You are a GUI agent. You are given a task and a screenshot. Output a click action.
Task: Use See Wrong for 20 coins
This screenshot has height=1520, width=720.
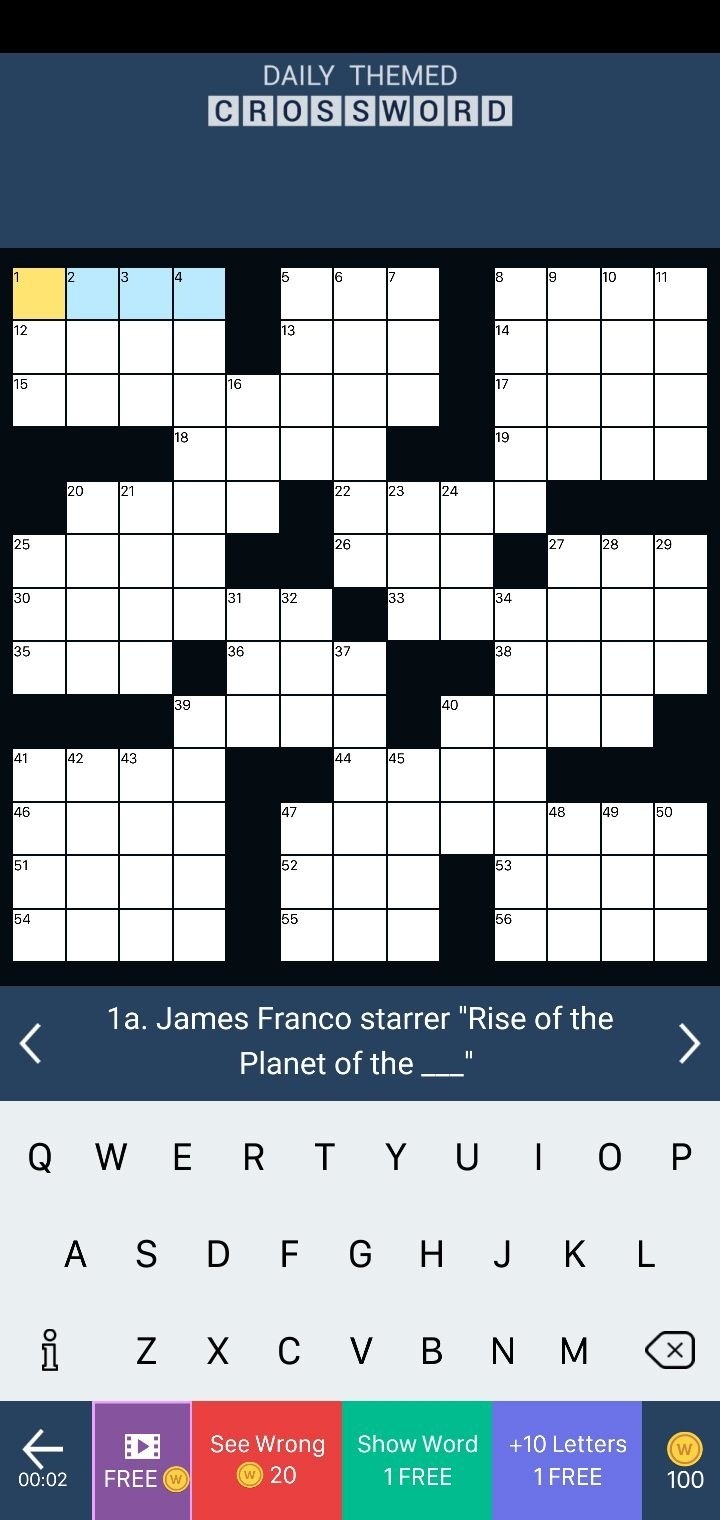click(x=267, y=1460)
